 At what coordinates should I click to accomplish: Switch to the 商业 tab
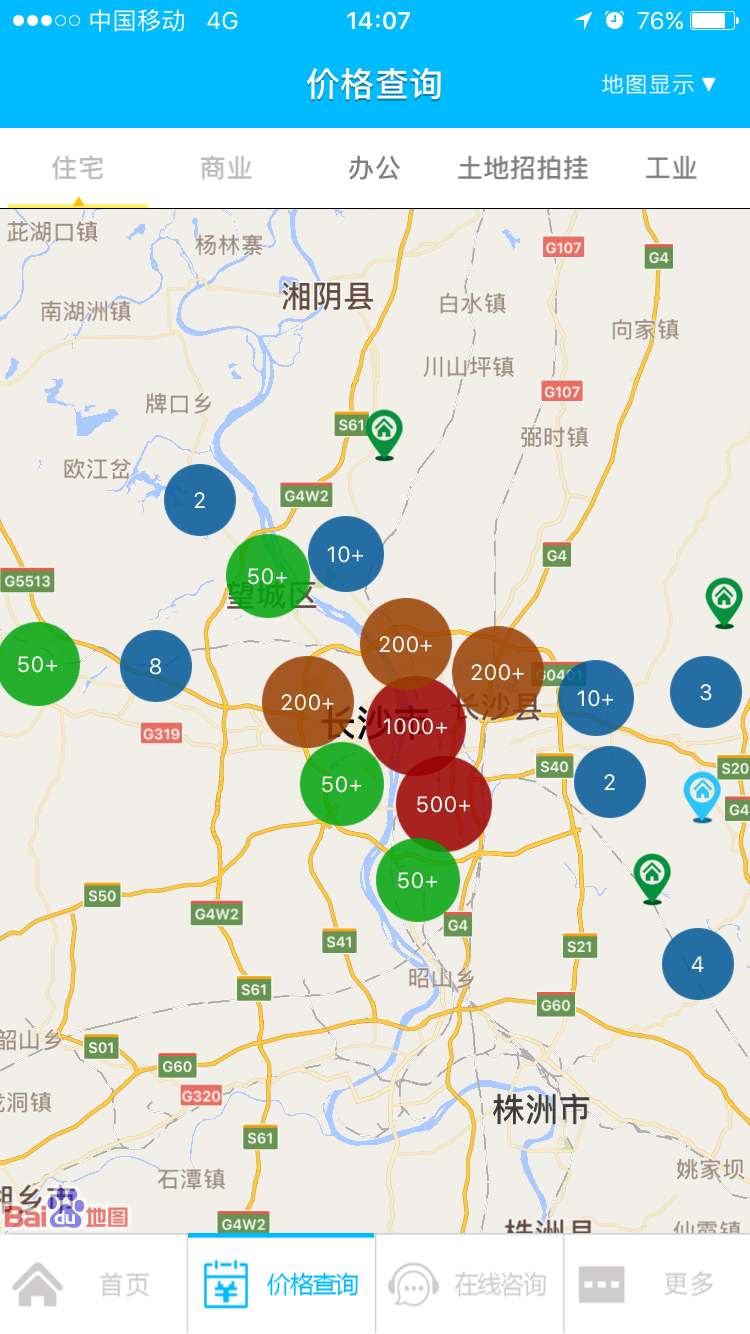coord(226,168)
